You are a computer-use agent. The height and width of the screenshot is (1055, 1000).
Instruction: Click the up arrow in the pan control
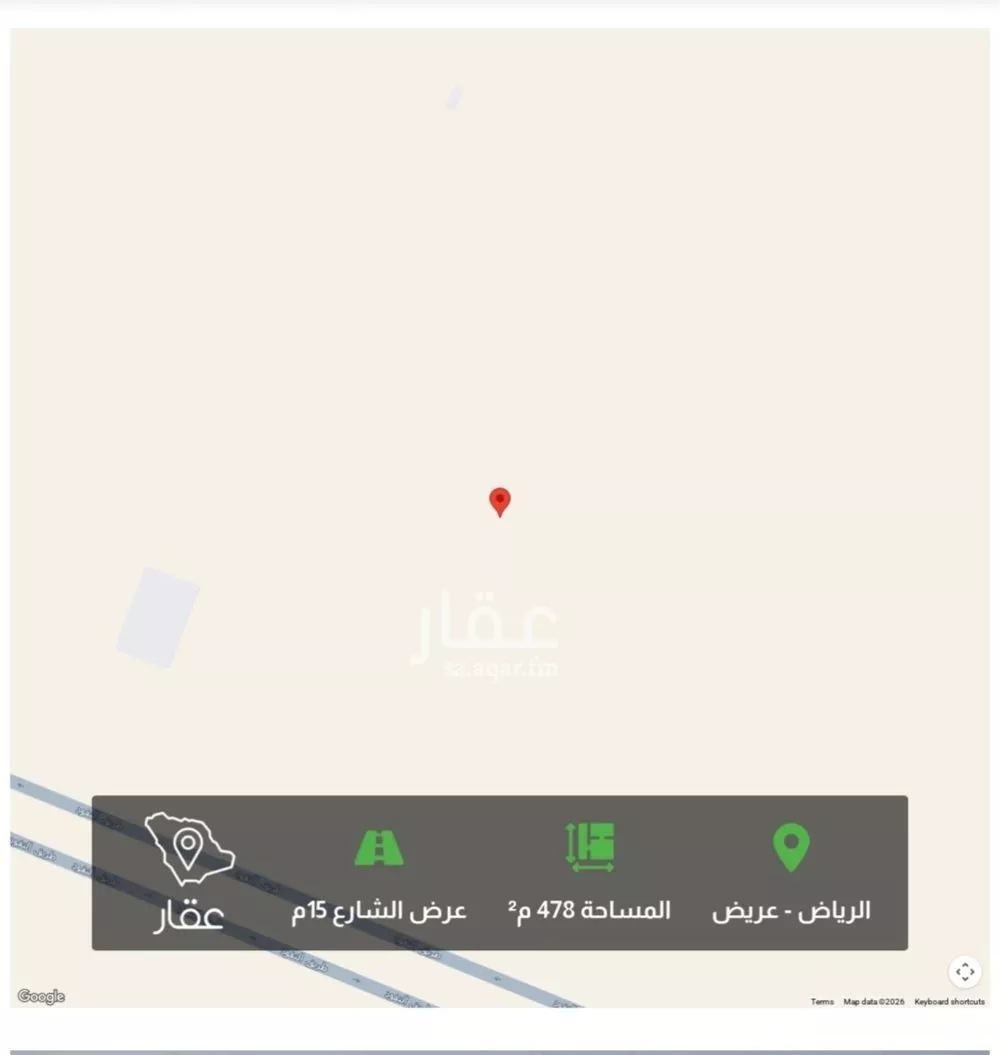[965, 964]
